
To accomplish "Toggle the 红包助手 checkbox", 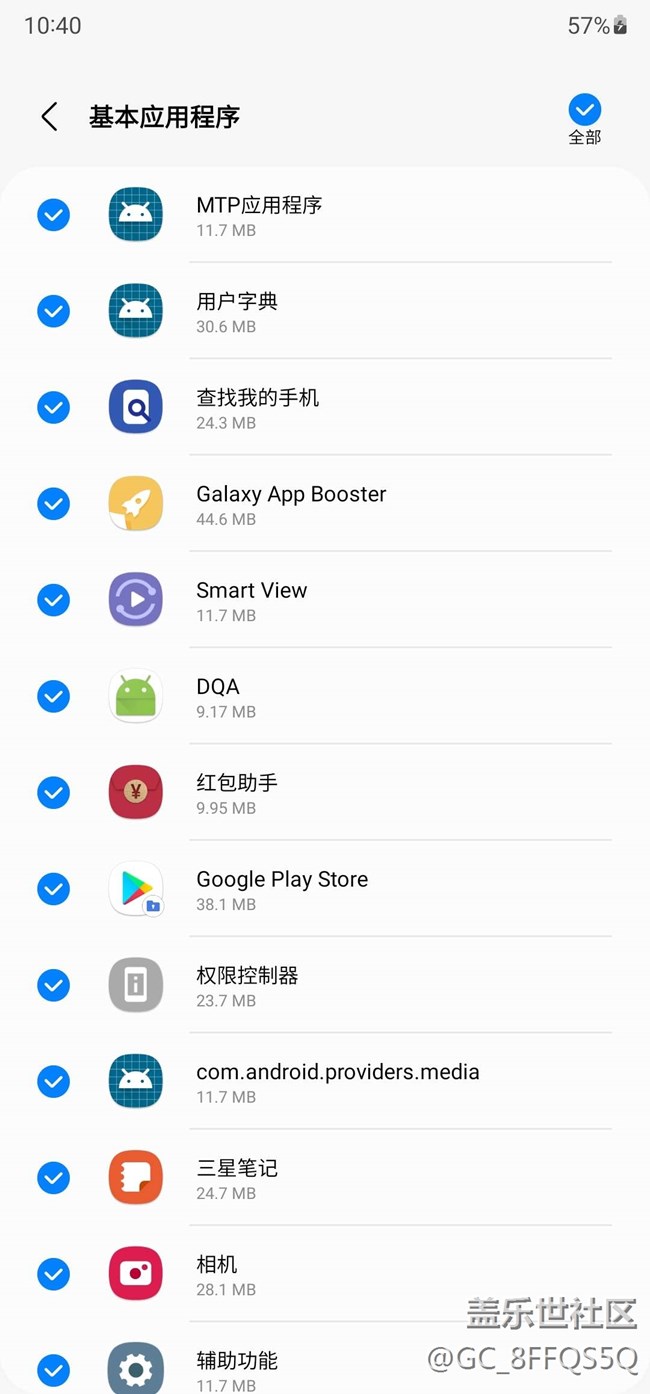I will click(53, 793).
